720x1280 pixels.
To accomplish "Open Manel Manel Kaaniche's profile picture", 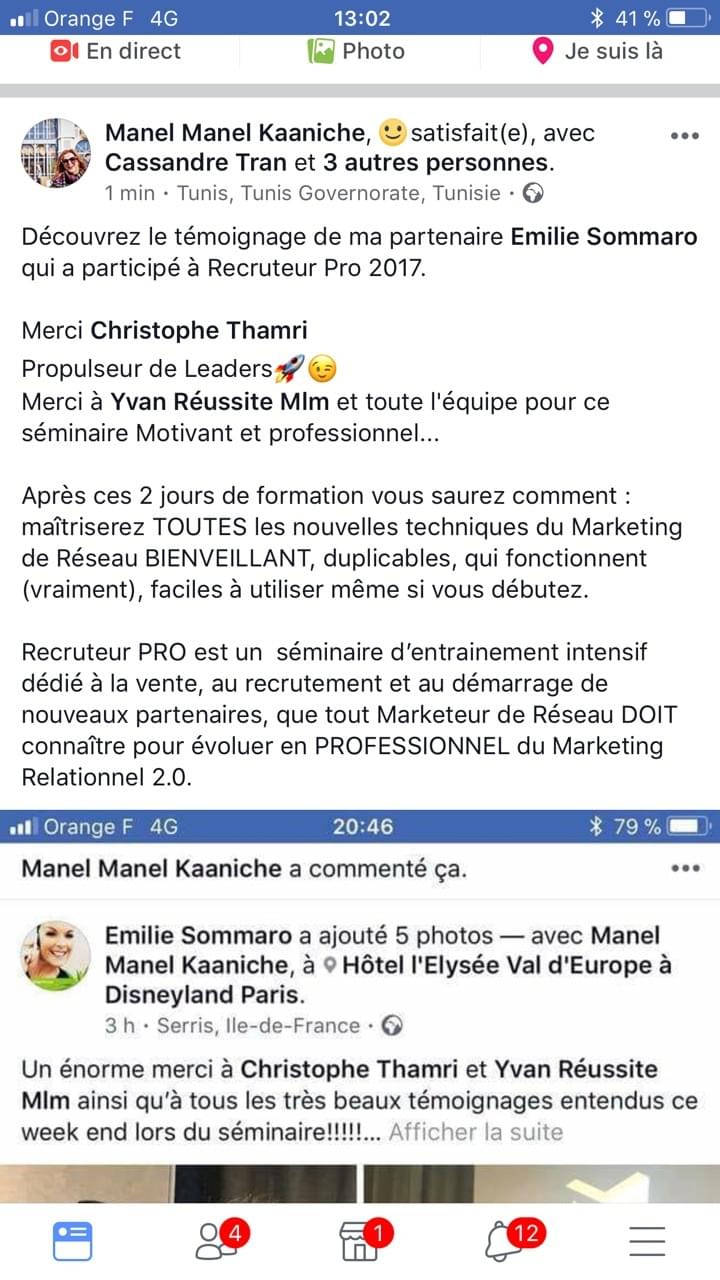I will [x=56, y=153].
